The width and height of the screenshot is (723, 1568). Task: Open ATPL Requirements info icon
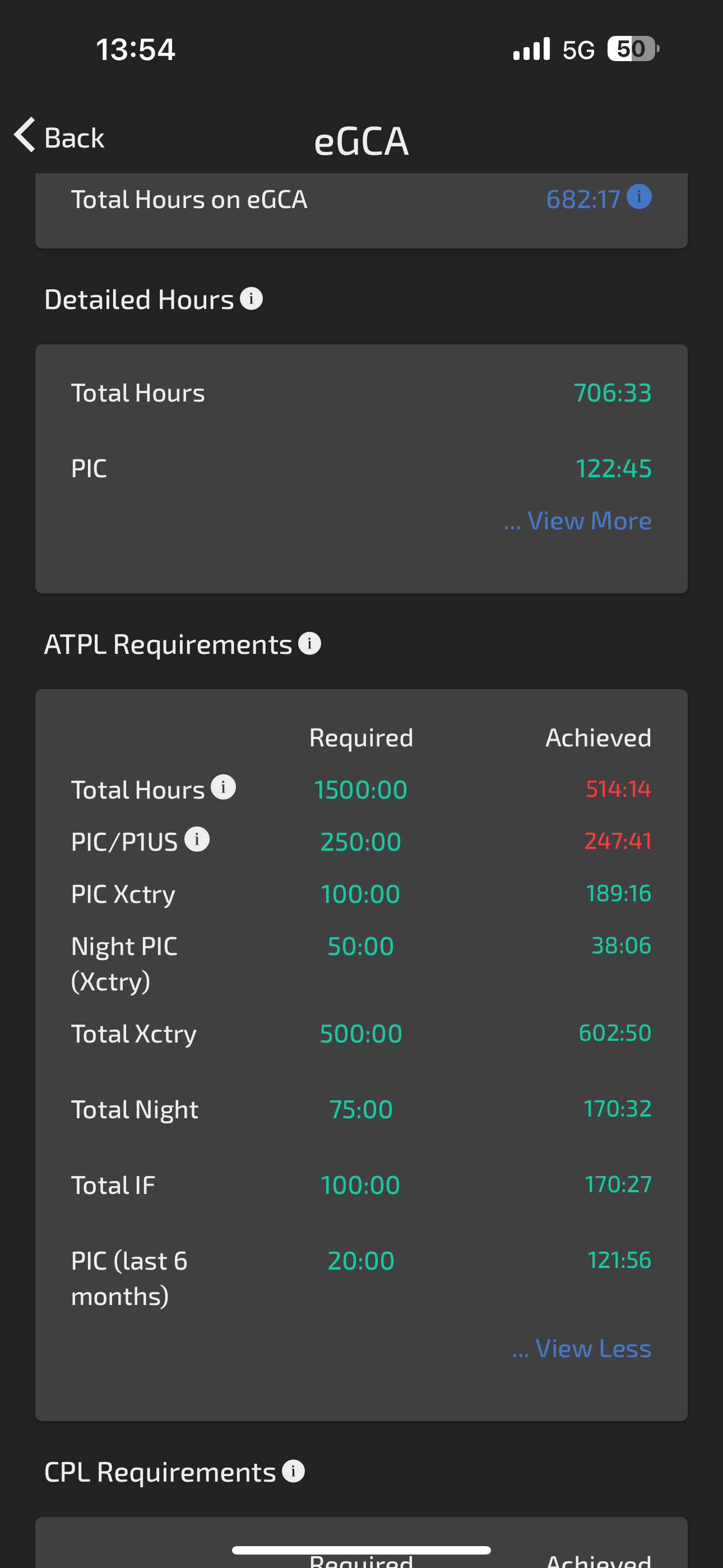click(x=310, y=643)
